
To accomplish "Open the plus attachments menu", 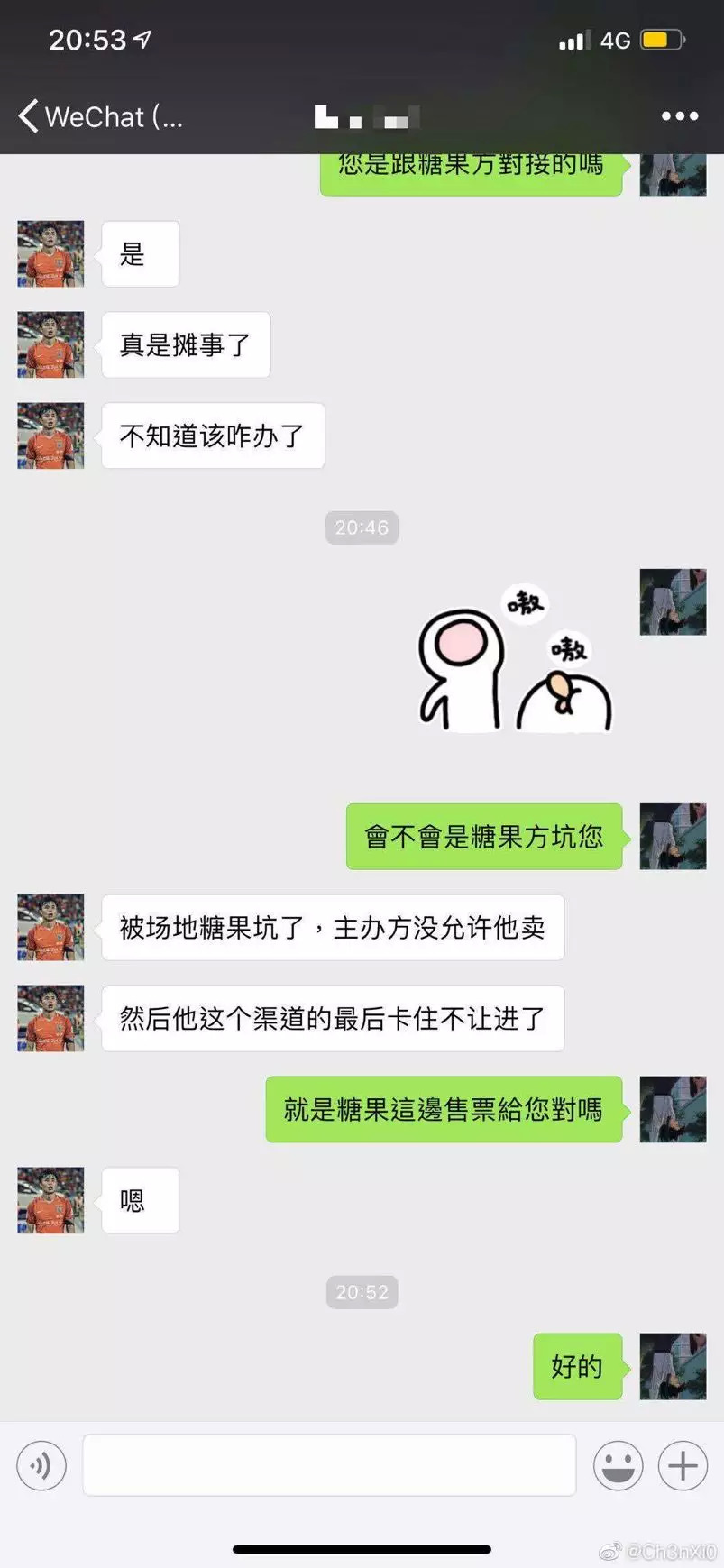I will [683, 1466].
